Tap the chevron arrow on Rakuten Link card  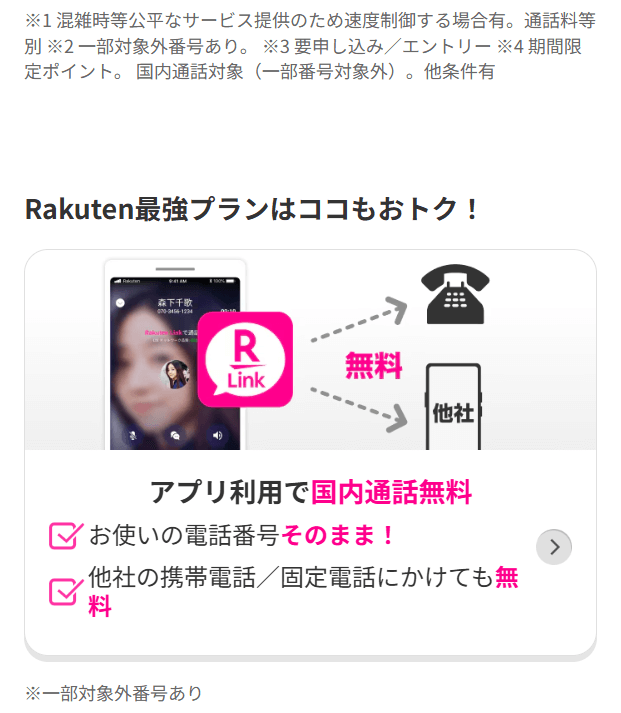coord(554,547)
